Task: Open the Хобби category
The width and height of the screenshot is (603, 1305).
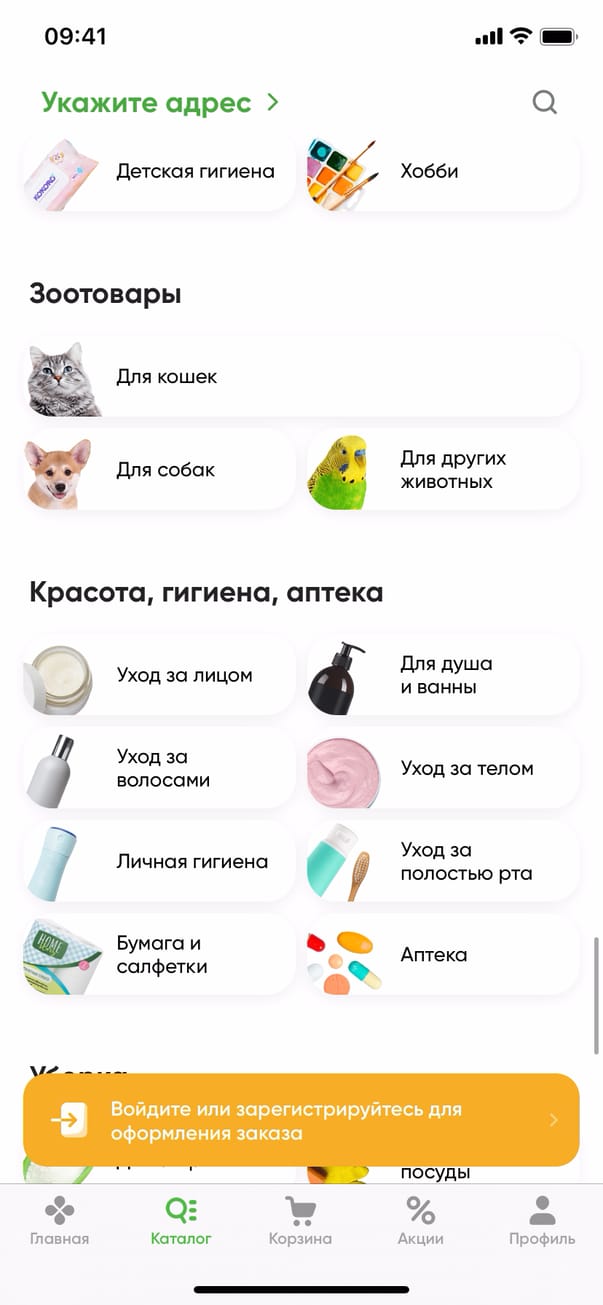Action: pyautogui.click(x=443, y=171)
